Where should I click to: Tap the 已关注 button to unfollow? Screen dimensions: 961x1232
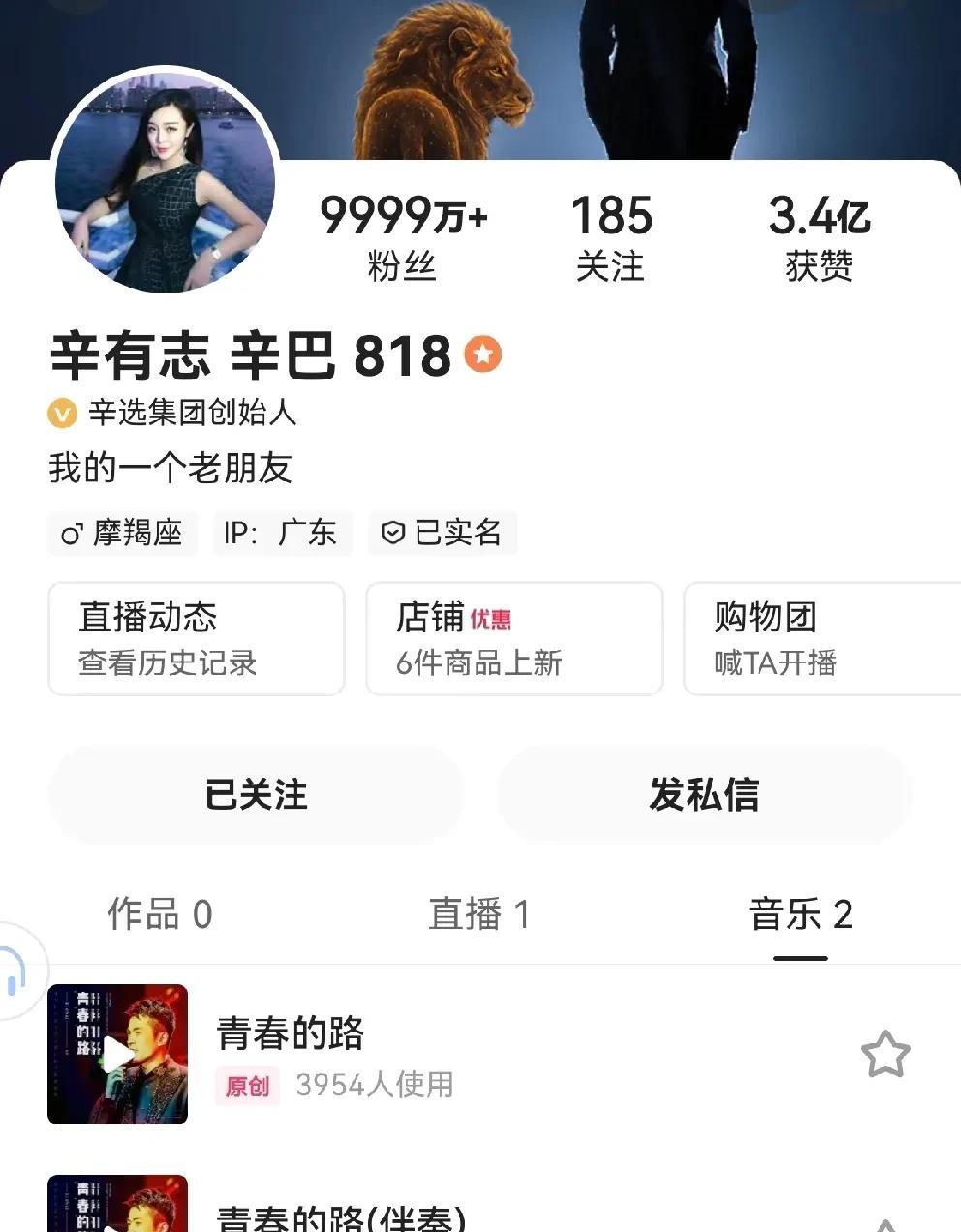[x=257, y=794]
